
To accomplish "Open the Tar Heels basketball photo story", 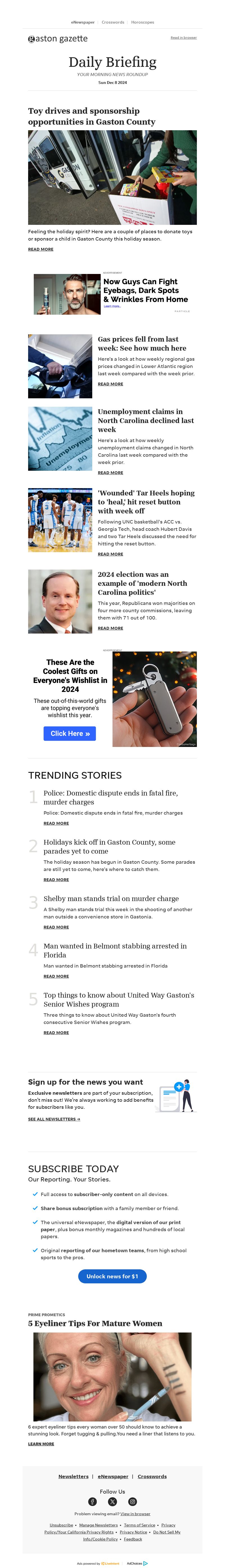I will pyautogui.click(x=60, y=520).
